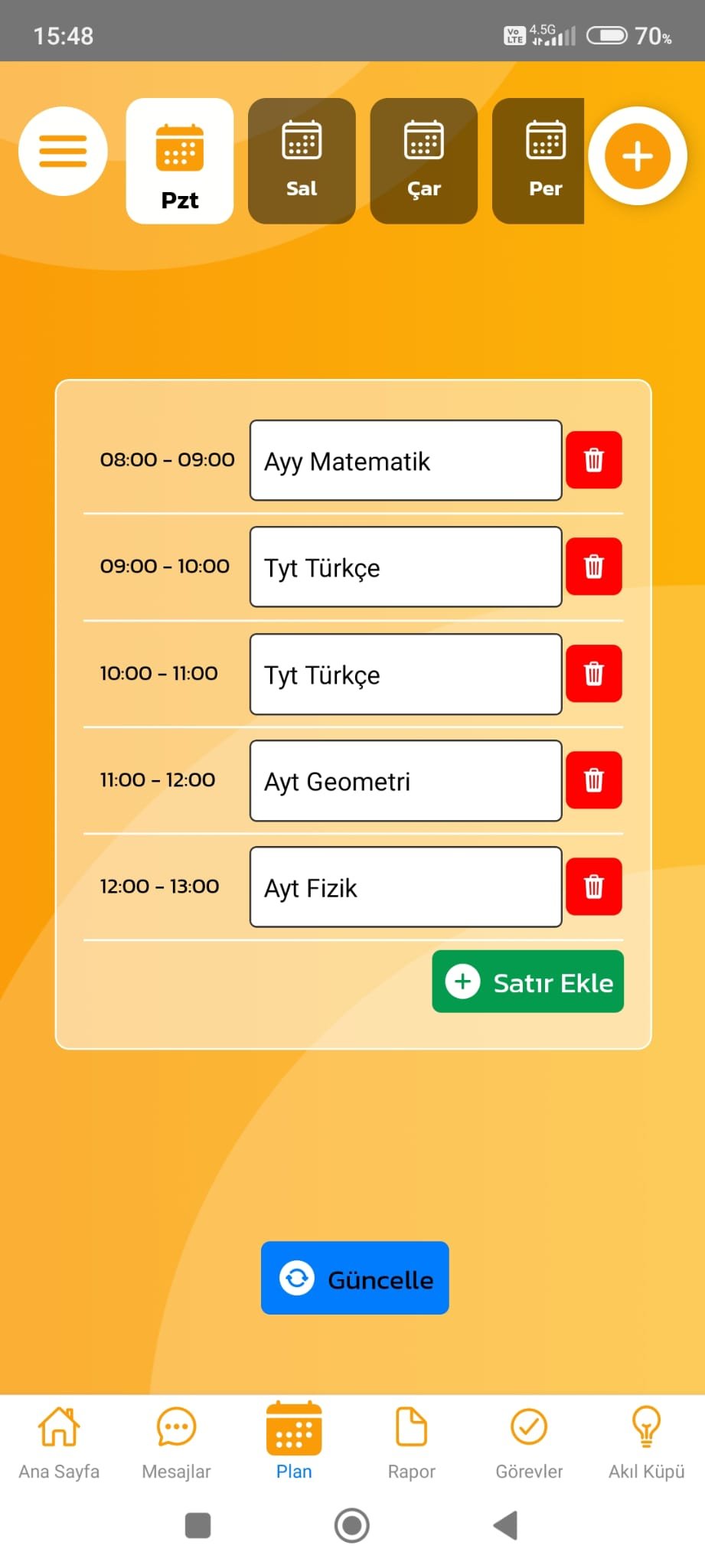Open the Akıl Küpü tab
Image resolution: width=705 pixels, height=1568 pixels.
pyautogui.click(x=646, y=1442)
